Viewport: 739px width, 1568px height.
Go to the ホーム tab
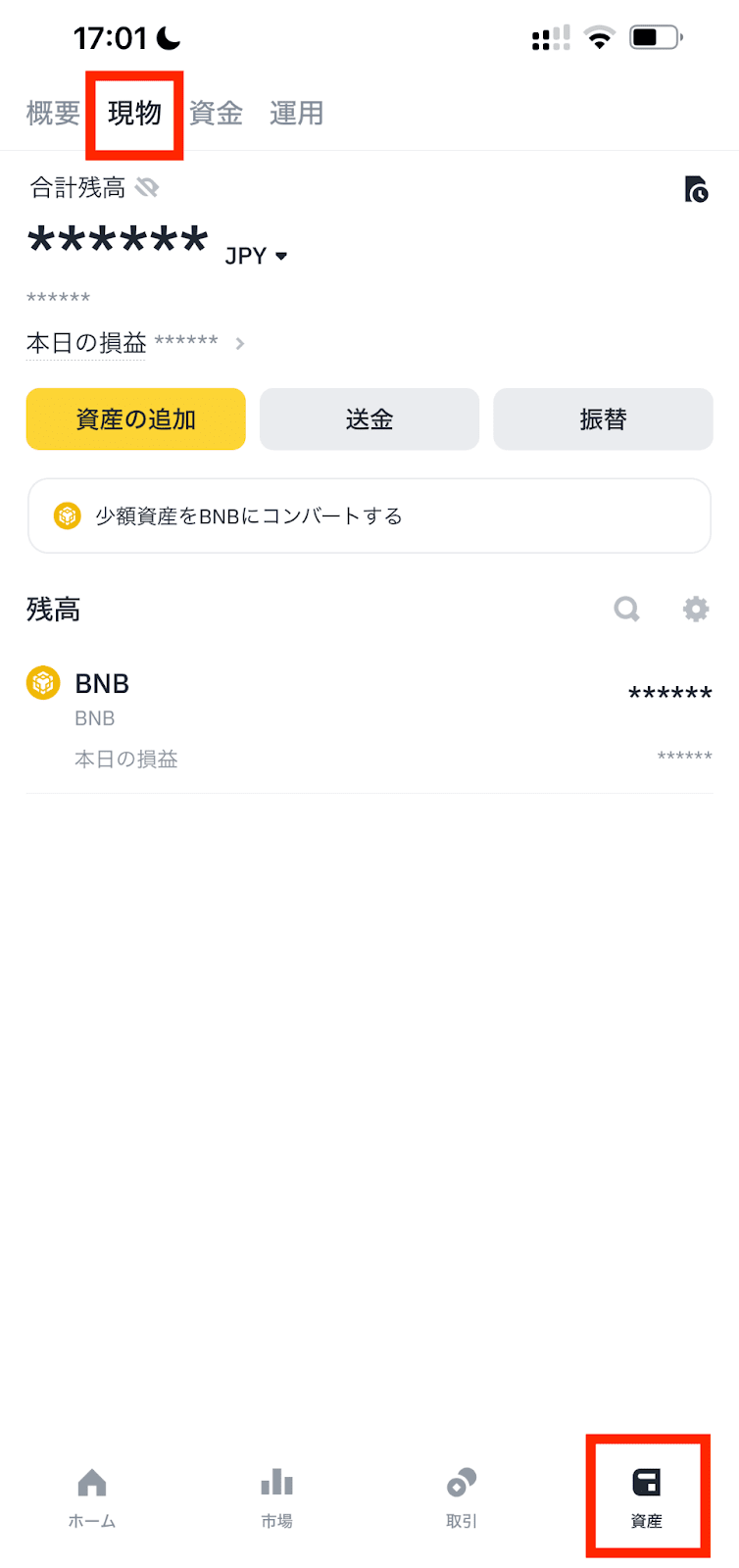(x=92, y=1497)
